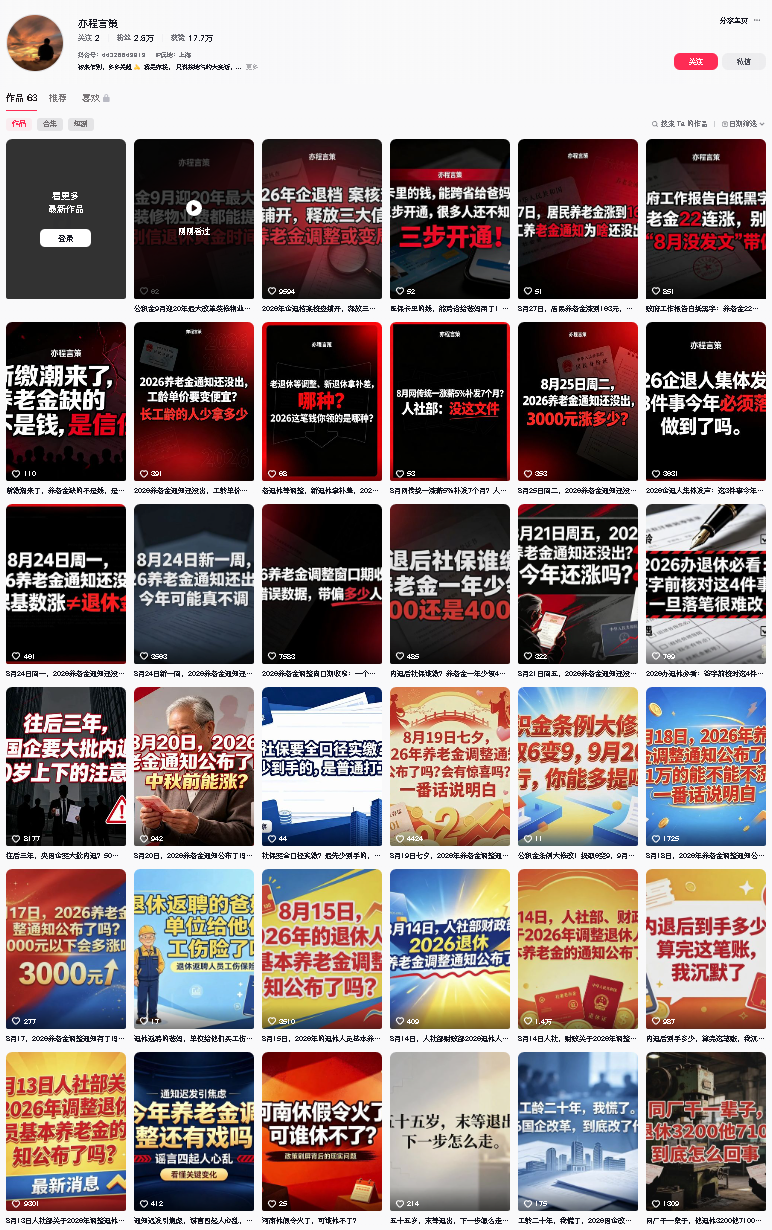772x1230 pixels.
Task: Open the '三步开通!' video
Action: 450,219
